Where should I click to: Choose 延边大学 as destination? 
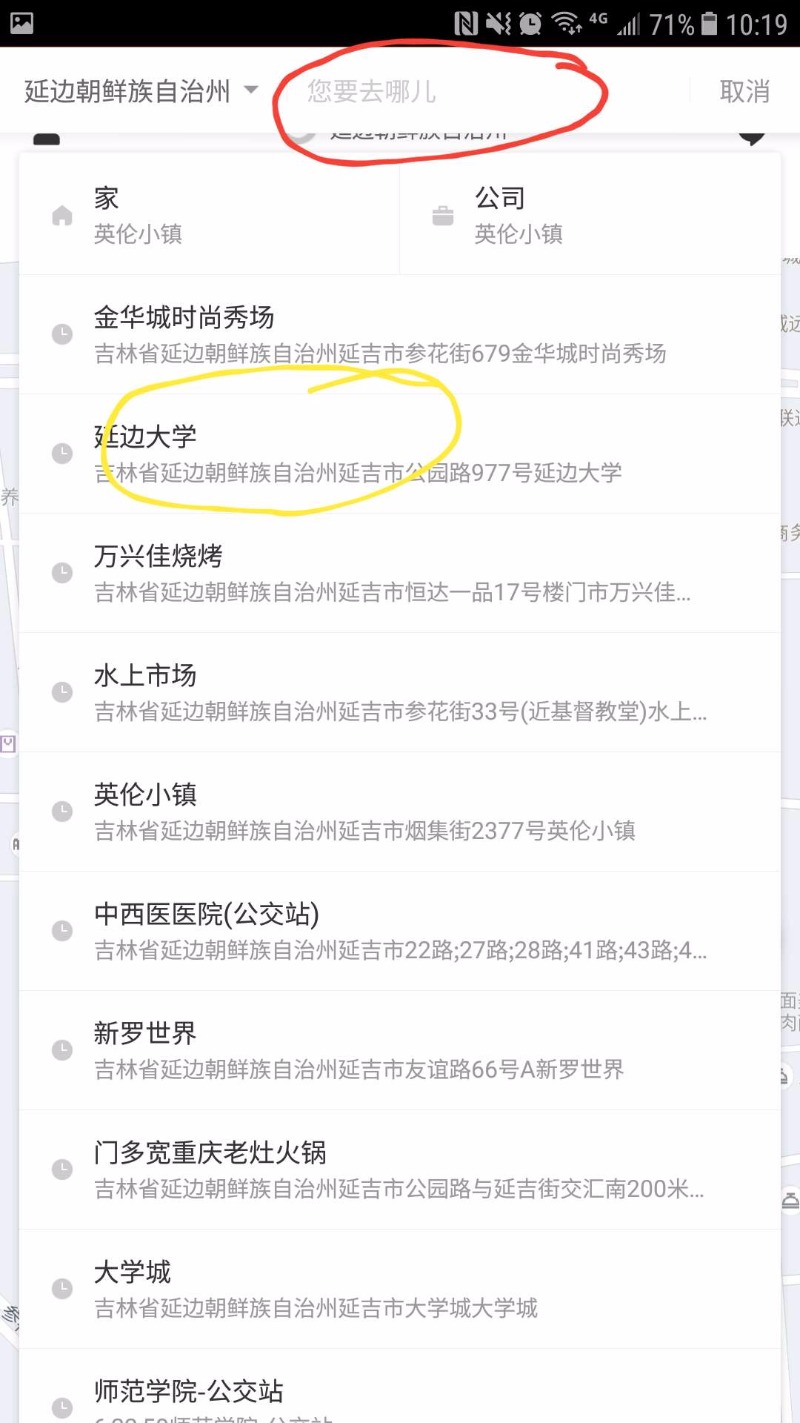coord(400,453)
